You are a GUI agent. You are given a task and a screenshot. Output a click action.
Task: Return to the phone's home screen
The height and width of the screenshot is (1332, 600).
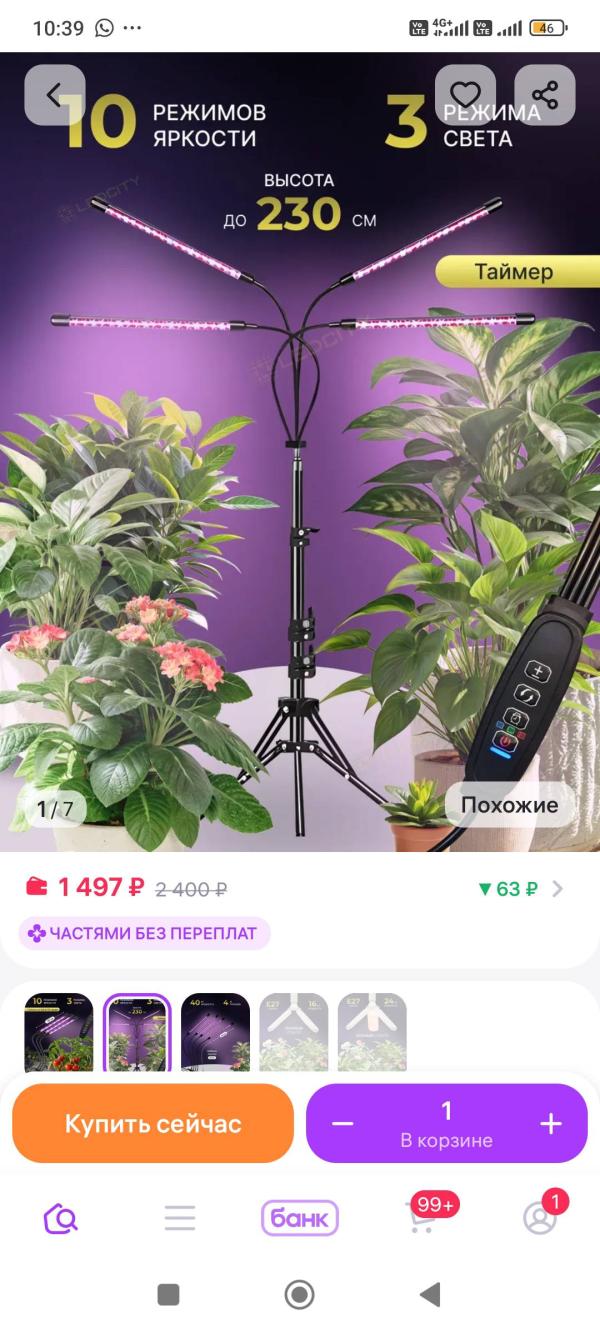coord(299,1295)
